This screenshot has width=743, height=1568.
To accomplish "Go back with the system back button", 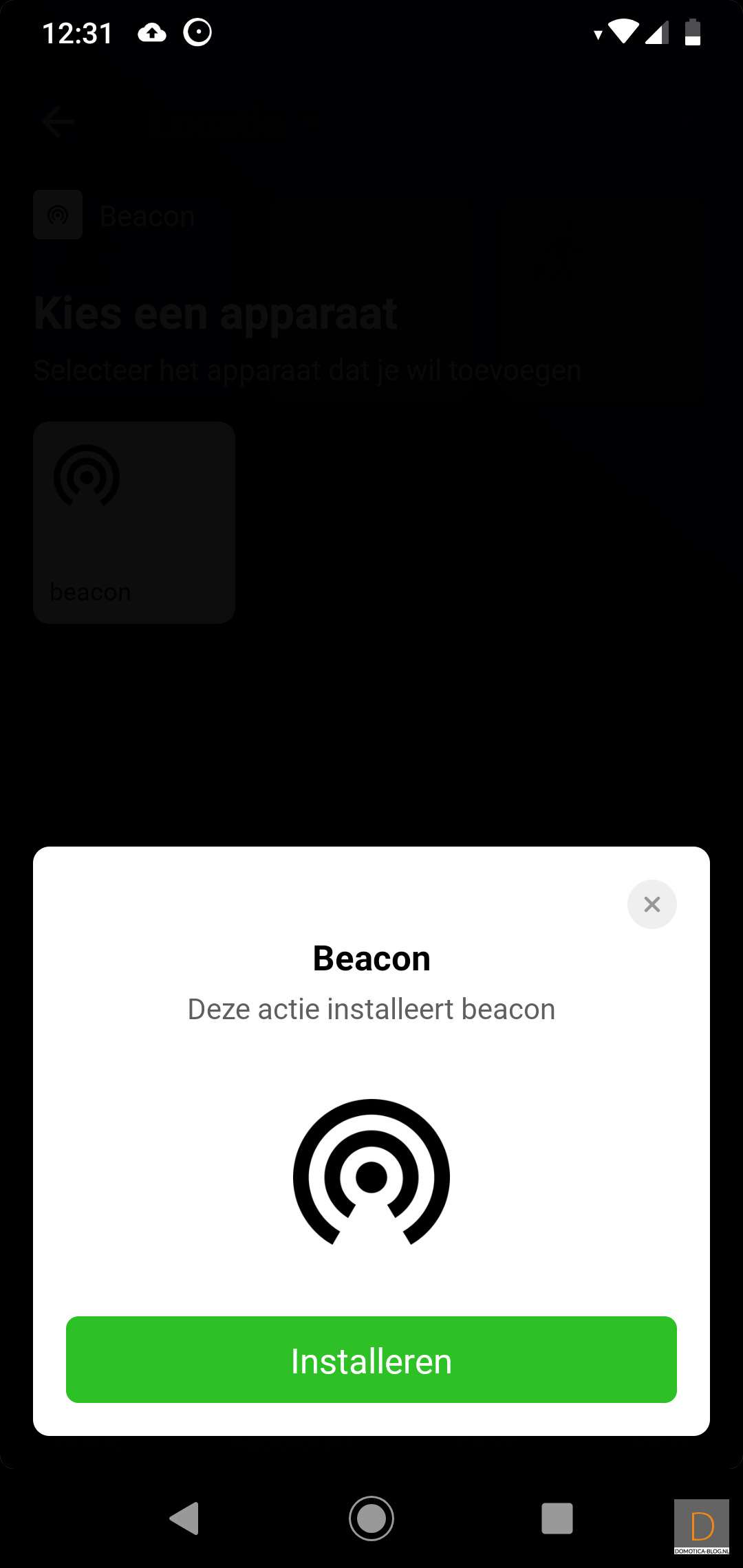I will (x=184, y=1518).
